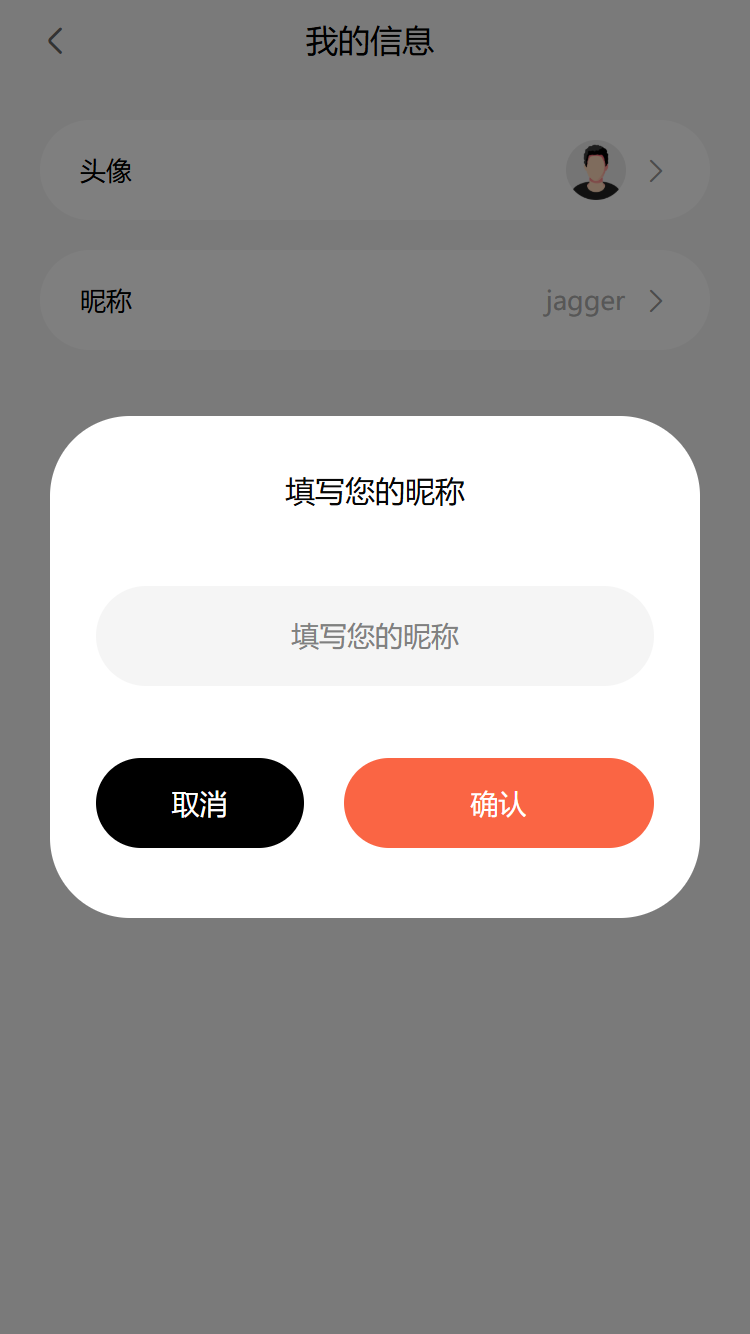Go back using the top-left arrow
The width and height of the screenshot is (750, 1334).
coord(55,41)
